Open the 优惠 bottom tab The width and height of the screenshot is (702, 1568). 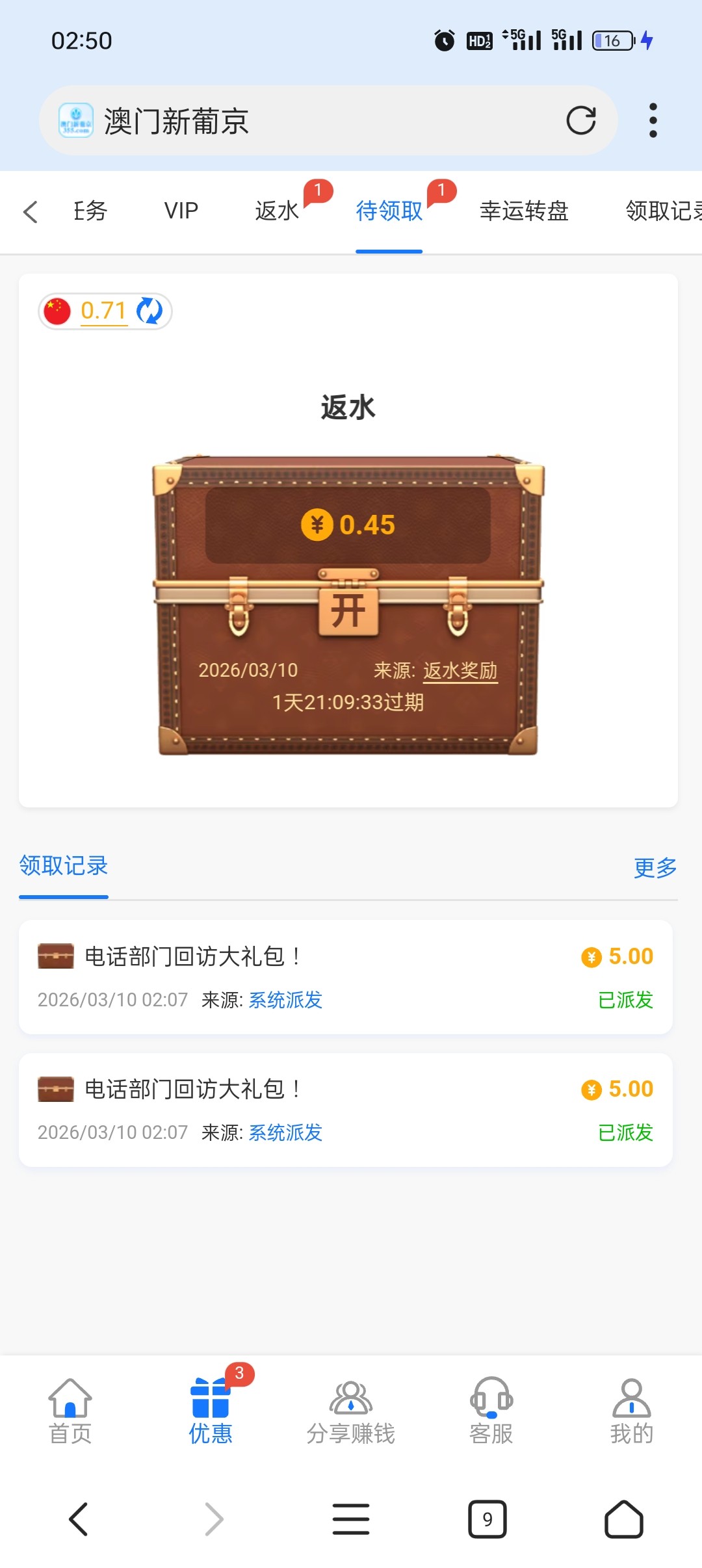tap(211, 1411)
